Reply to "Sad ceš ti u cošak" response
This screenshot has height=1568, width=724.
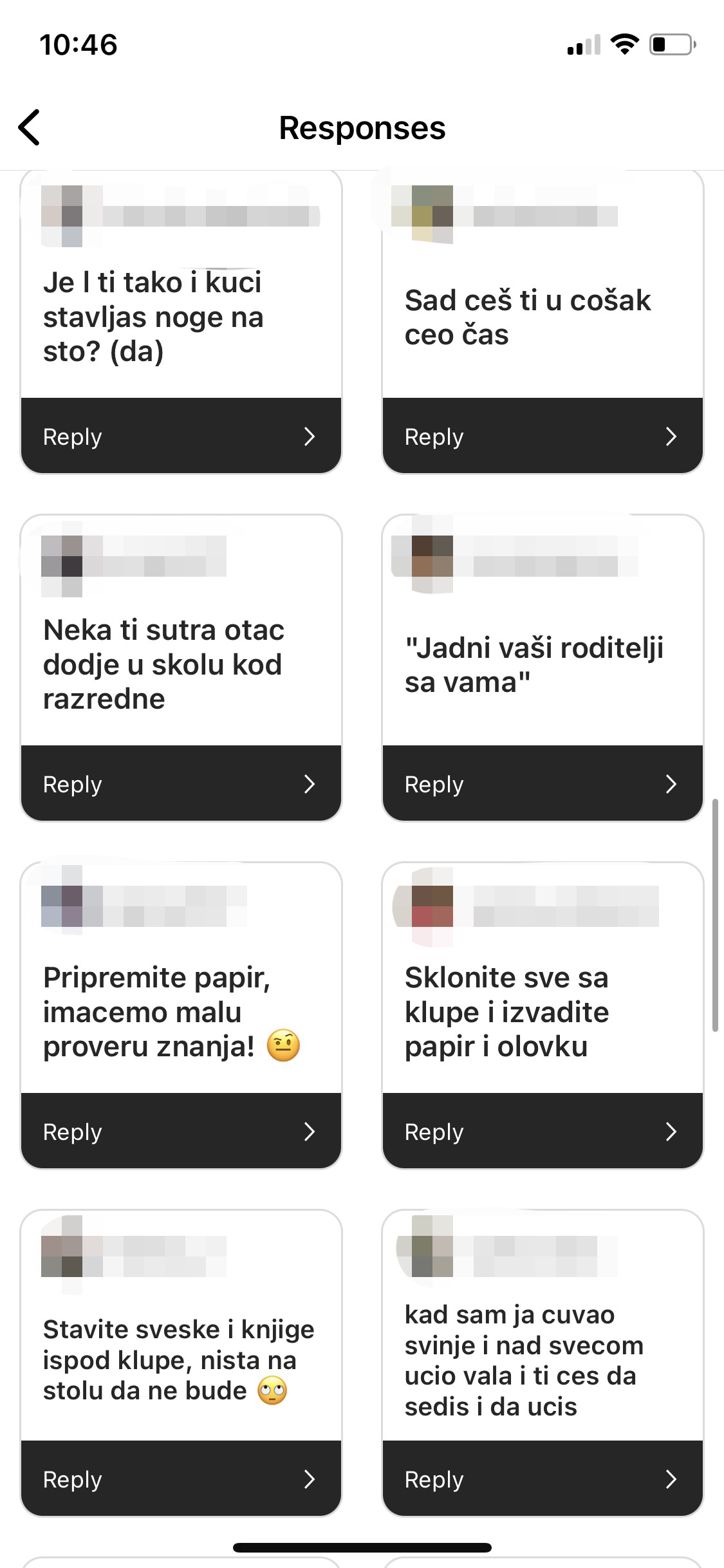click(x=543, y=436)
